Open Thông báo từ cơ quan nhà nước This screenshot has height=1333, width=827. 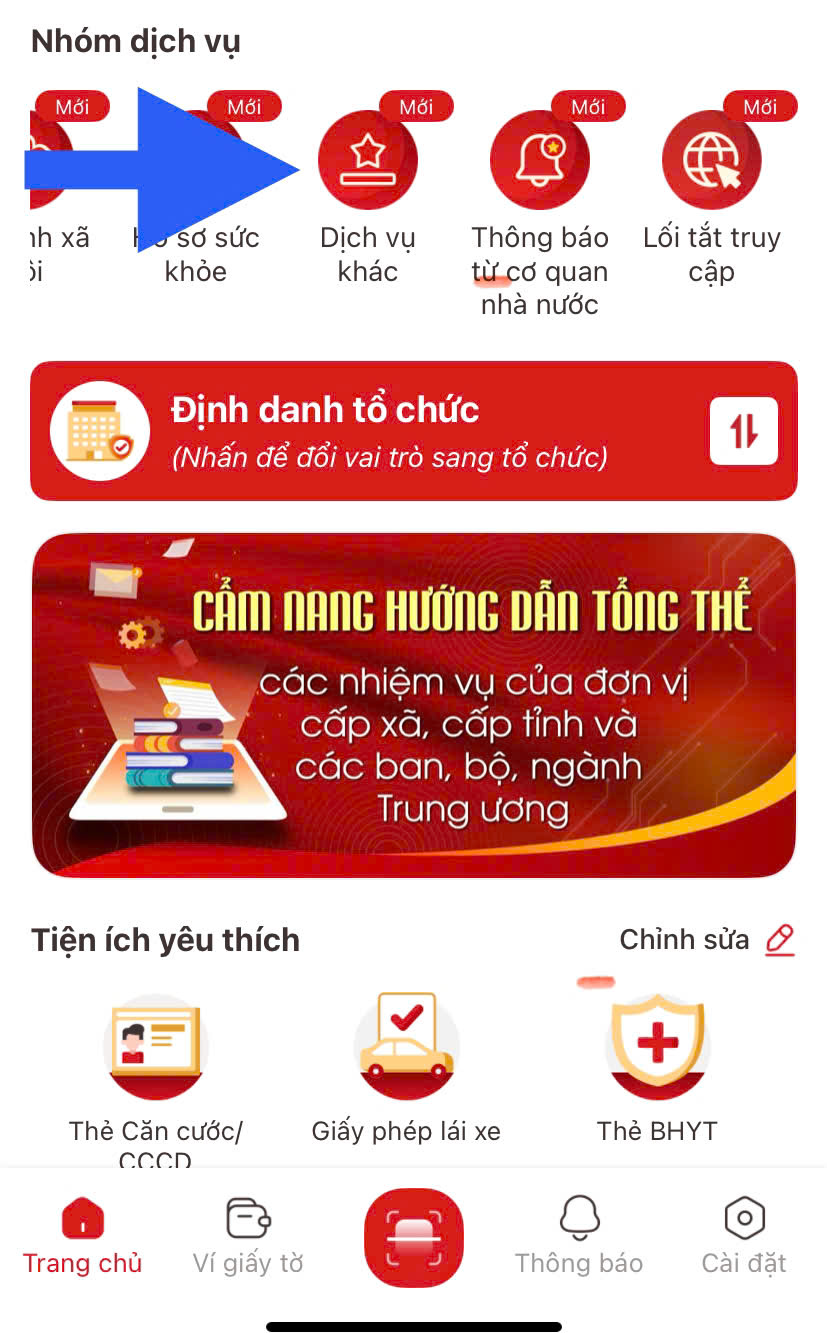[x=539, y=162]
